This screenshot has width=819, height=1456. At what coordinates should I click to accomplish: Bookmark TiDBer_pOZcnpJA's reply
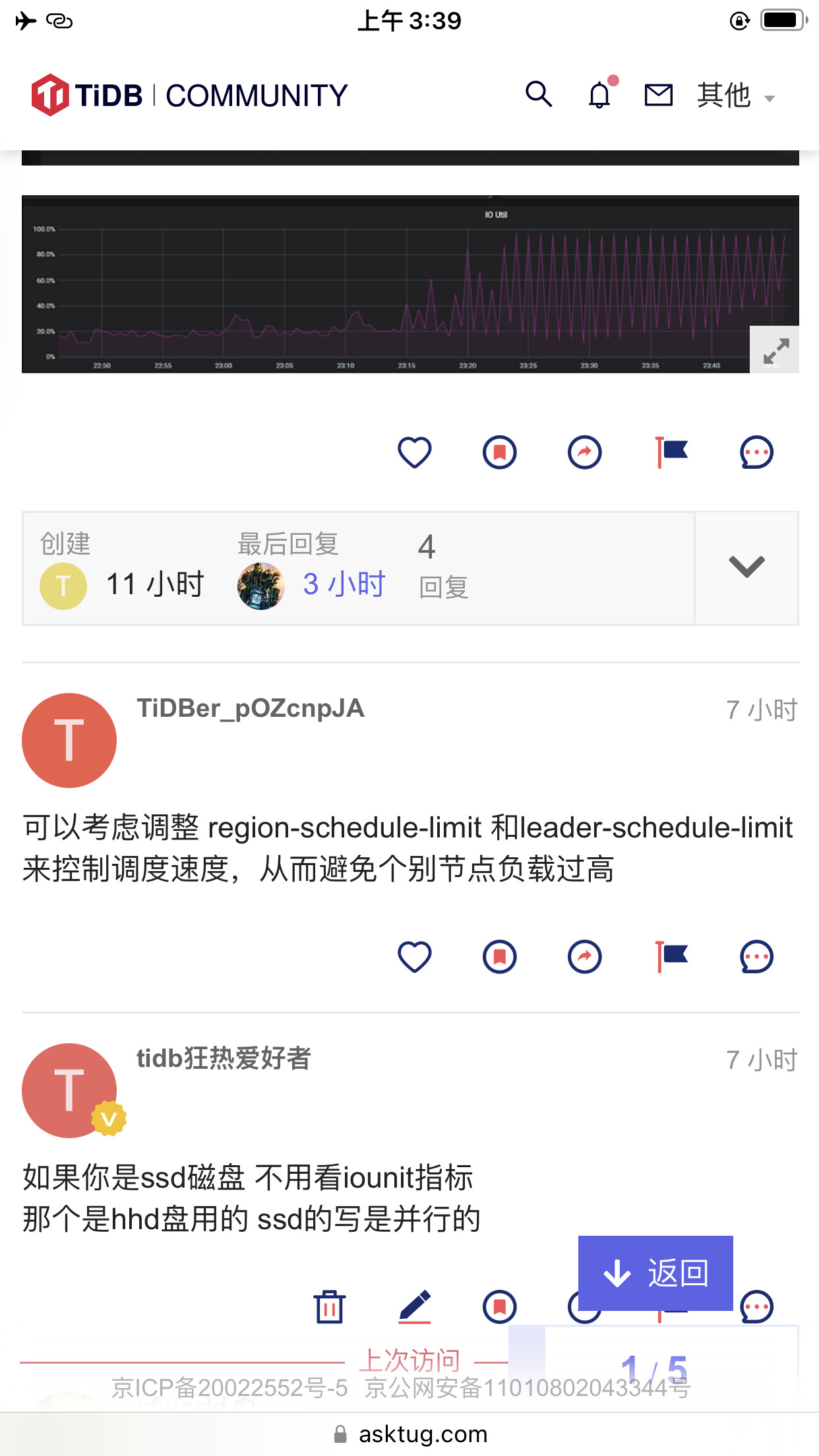500,957
